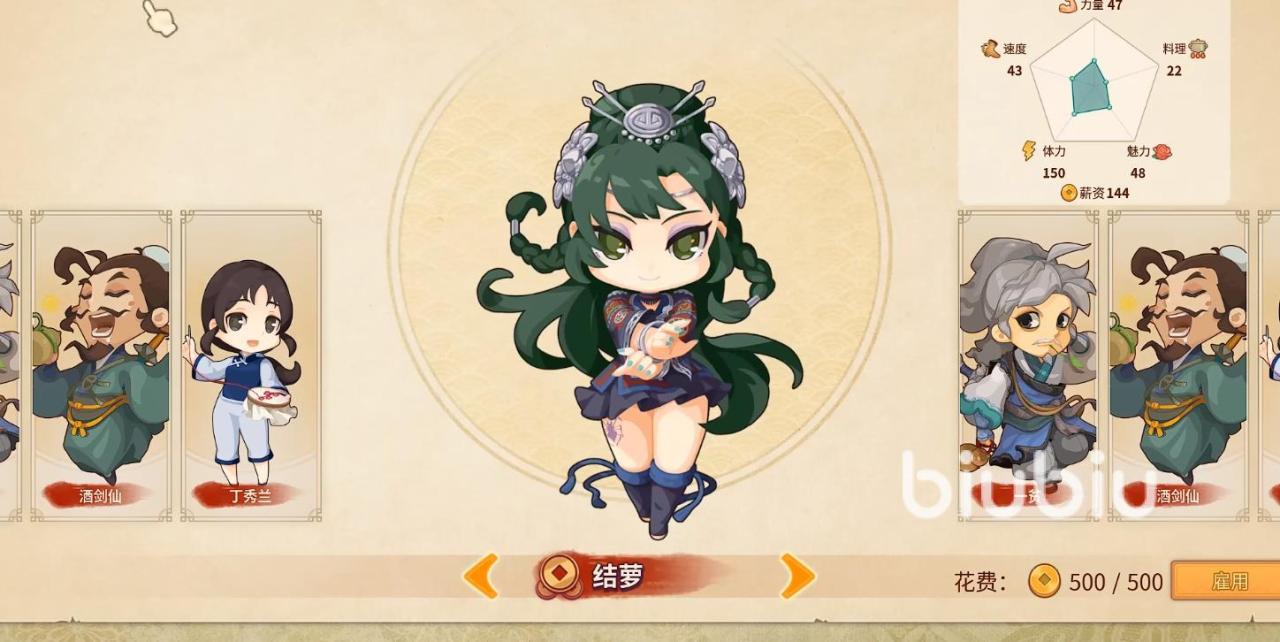Select the 酒剑仙 card beside 丁秀兰
The height and width of the screenshot is (642, 1280).
pos(101,365)
